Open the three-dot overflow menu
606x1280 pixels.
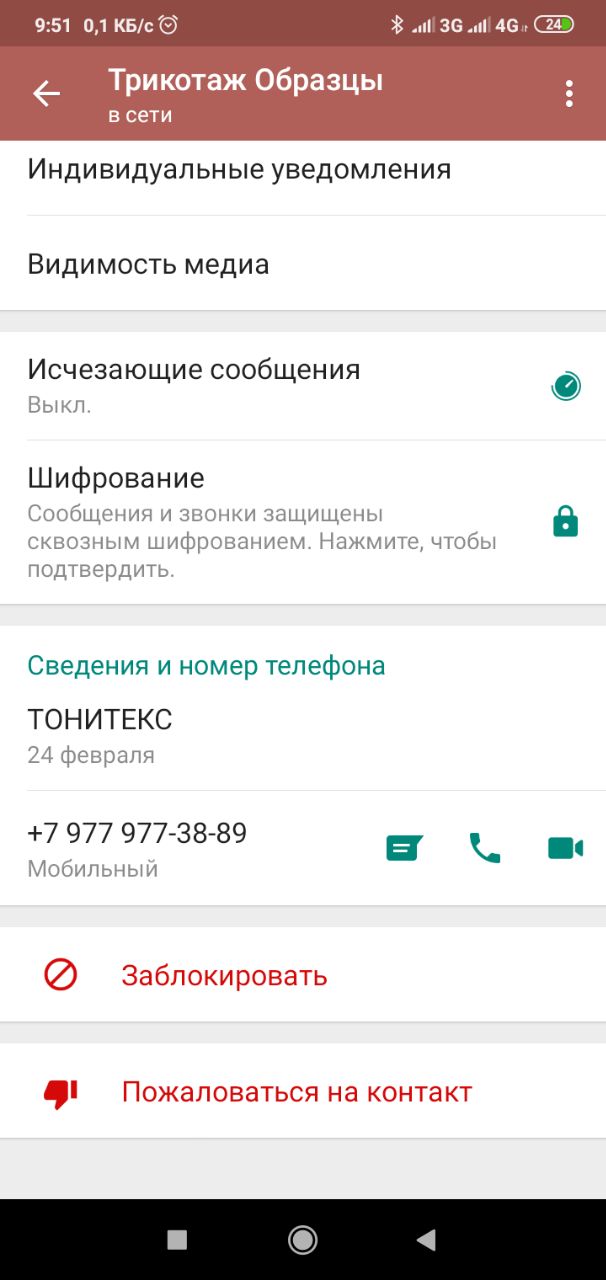point(568,94)
